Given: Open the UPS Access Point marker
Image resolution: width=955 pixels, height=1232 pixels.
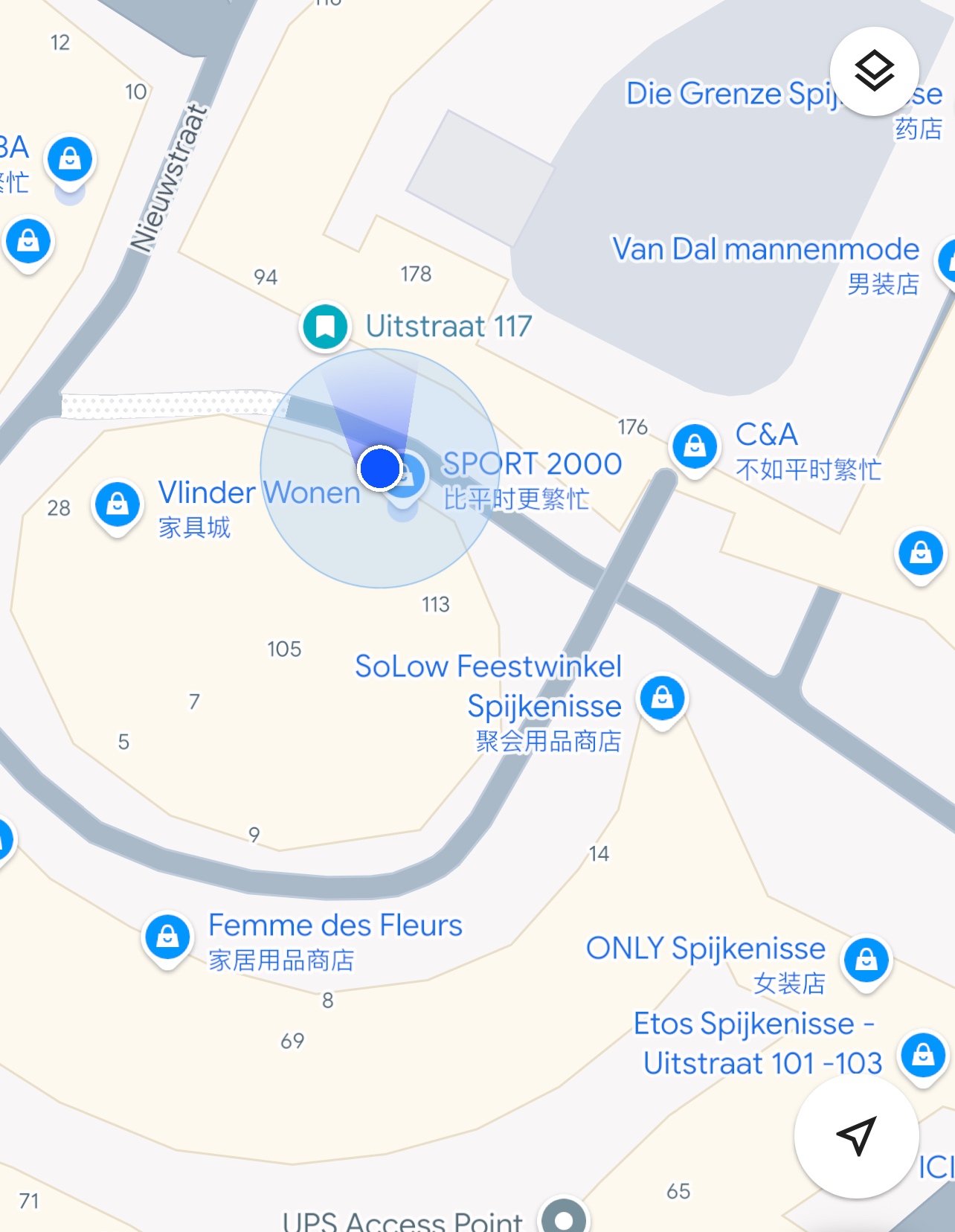Looking at the screenshot, I should pos(565,1219).
